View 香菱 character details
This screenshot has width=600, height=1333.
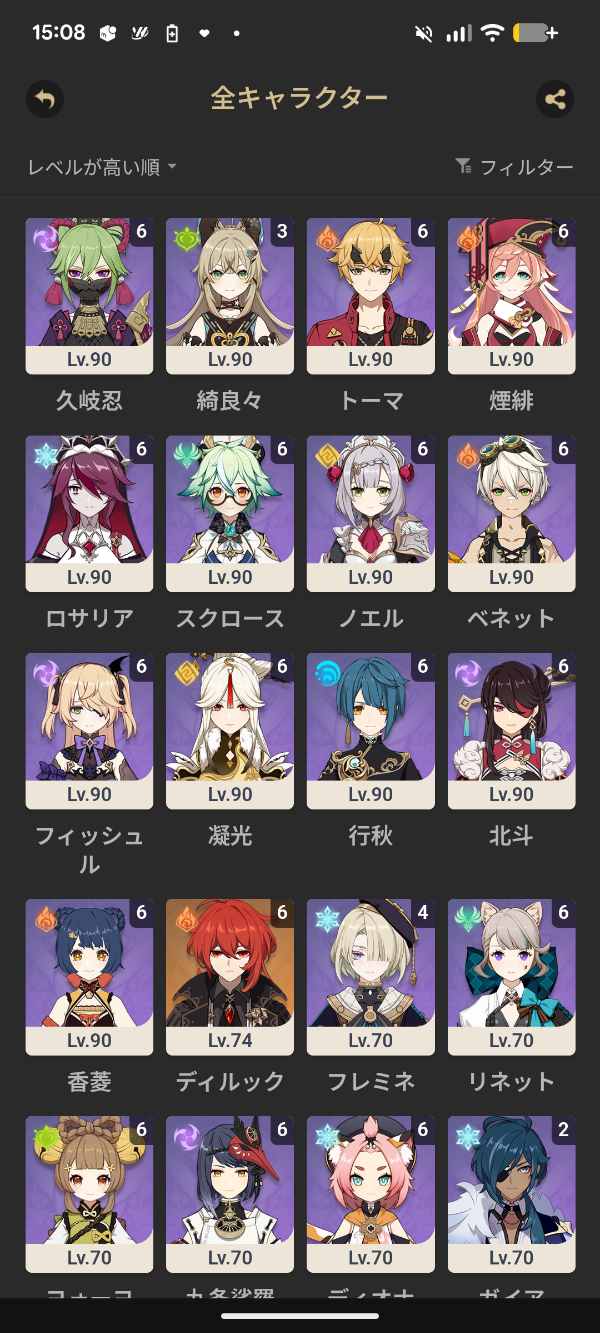89,977
